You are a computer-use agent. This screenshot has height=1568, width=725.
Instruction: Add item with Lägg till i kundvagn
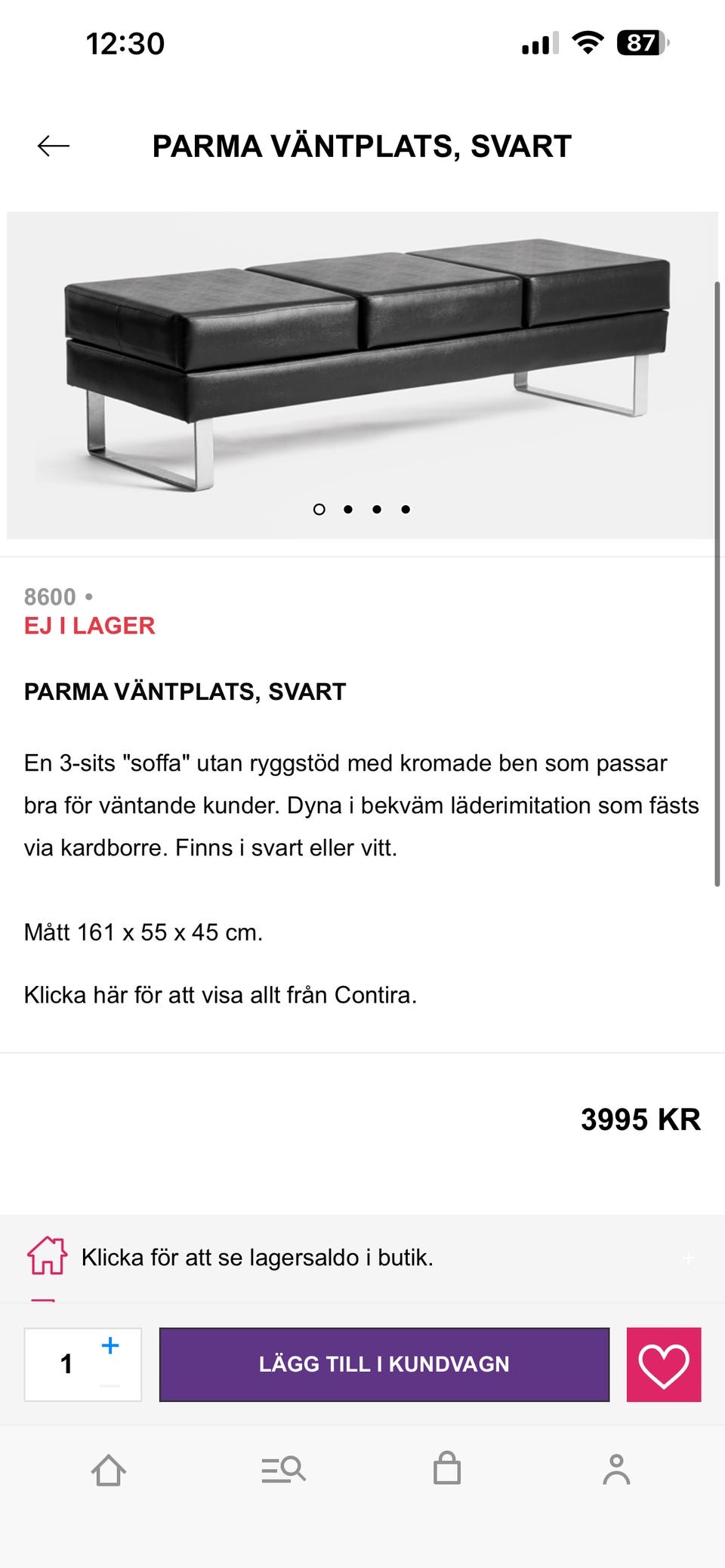click(x=384, y=1364)
